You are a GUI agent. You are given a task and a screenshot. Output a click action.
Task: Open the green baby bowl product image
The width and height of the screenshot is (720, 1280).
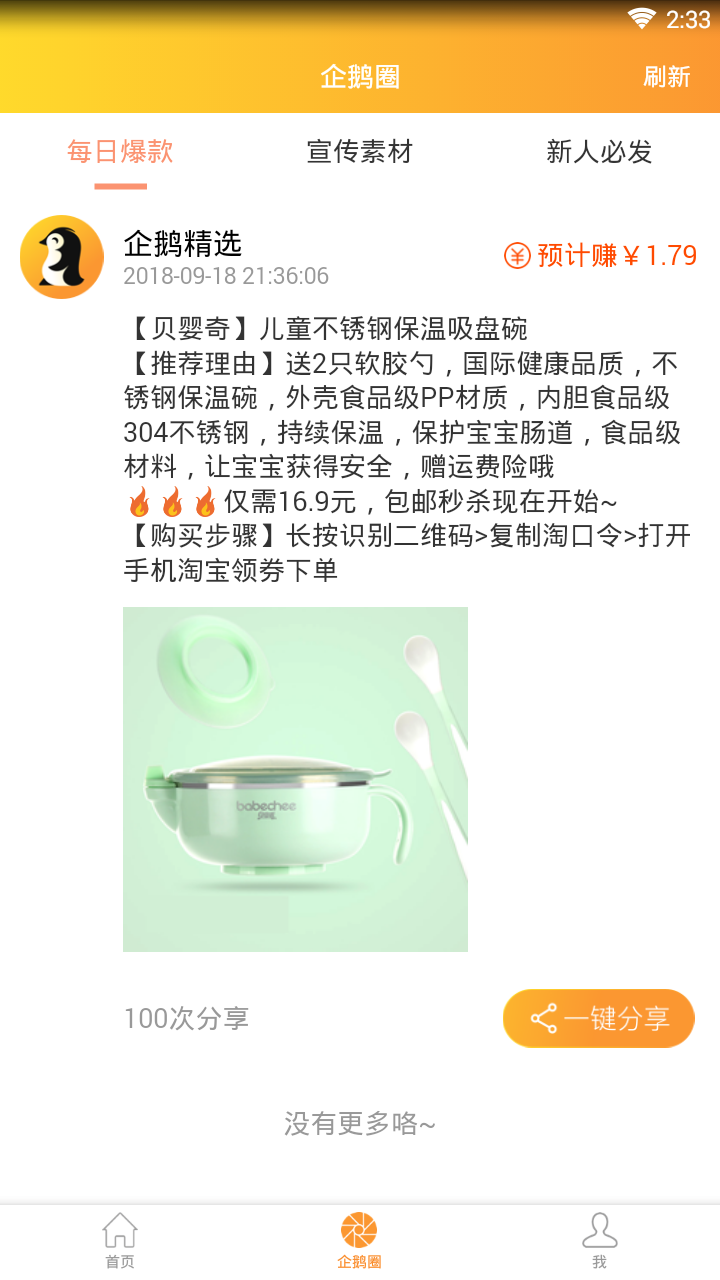tap(295, 779)
